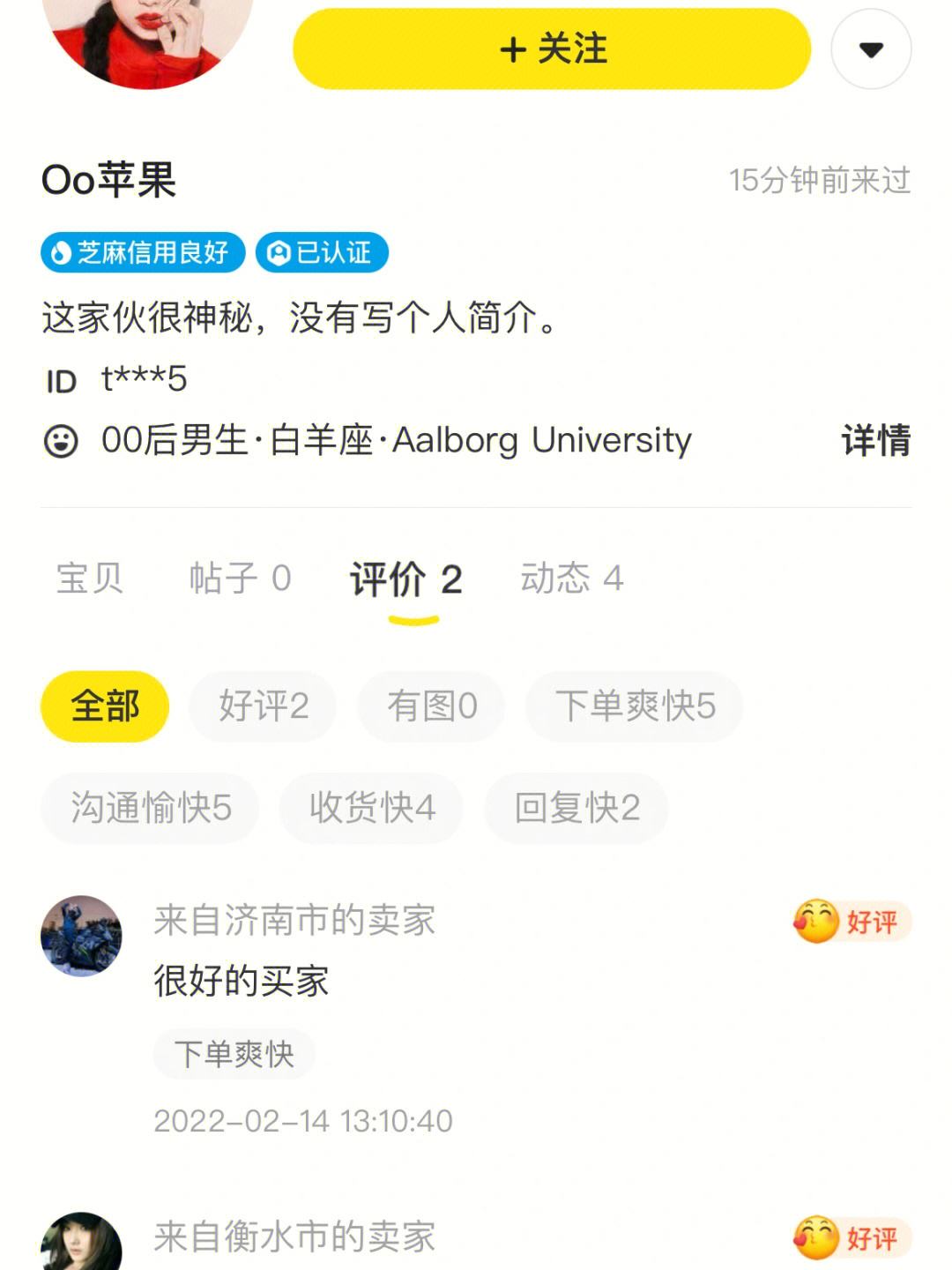Screen dimensions: 952x1270
Task: Open the 衡水市 seller's avatar
Action: 81,1244
